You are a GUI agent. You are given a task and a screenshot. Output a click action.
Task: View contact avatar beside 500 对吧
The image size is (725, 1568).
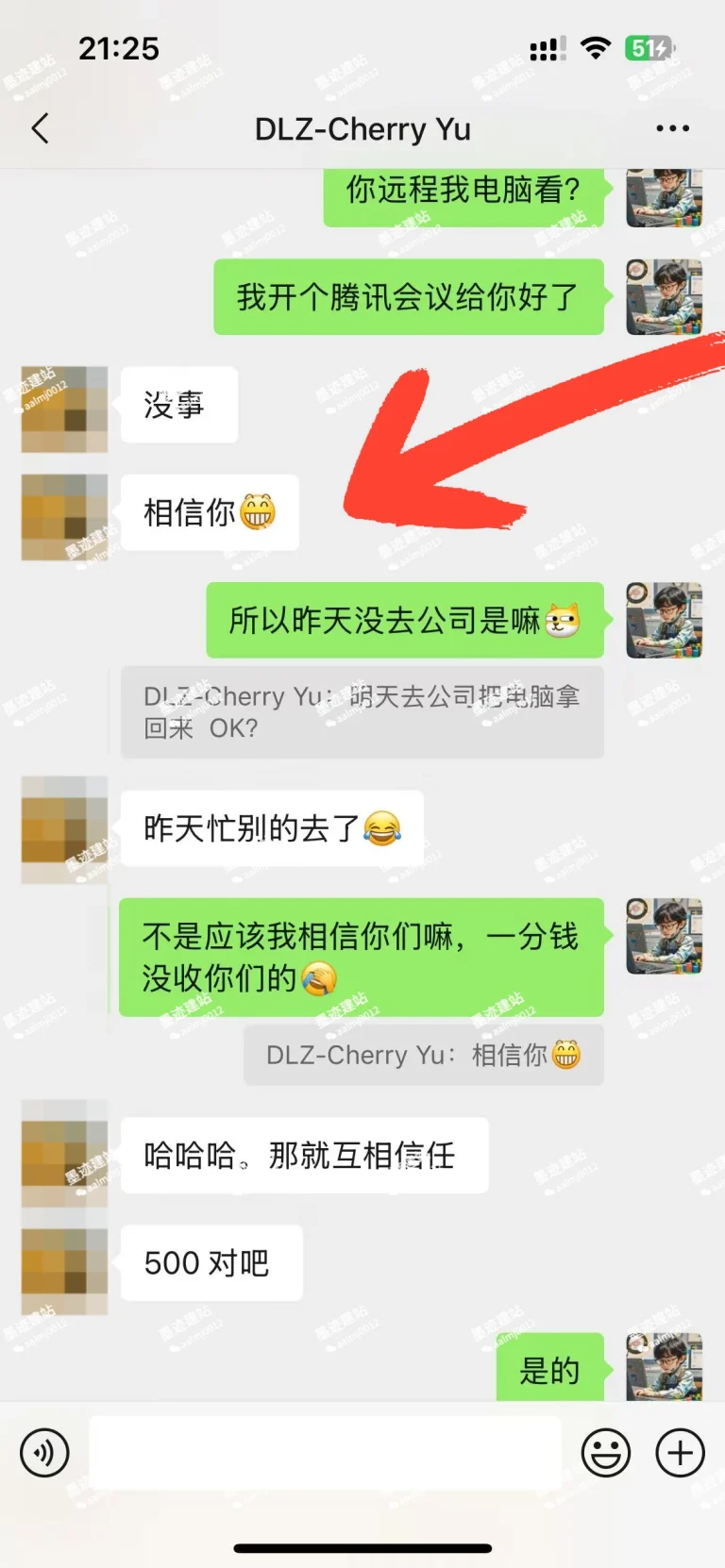tap(64, 1271)
